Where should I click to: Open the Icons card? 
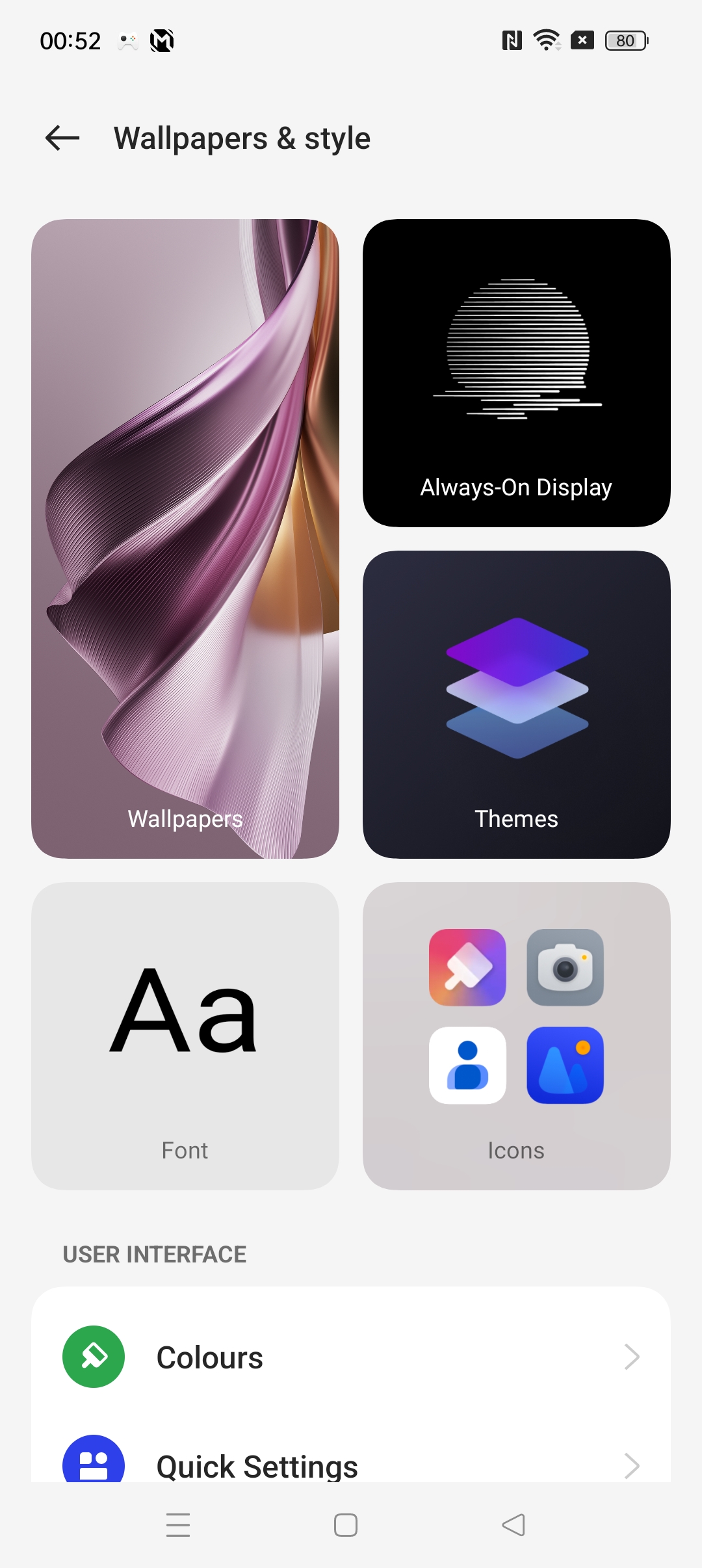tap(516, 1036)
